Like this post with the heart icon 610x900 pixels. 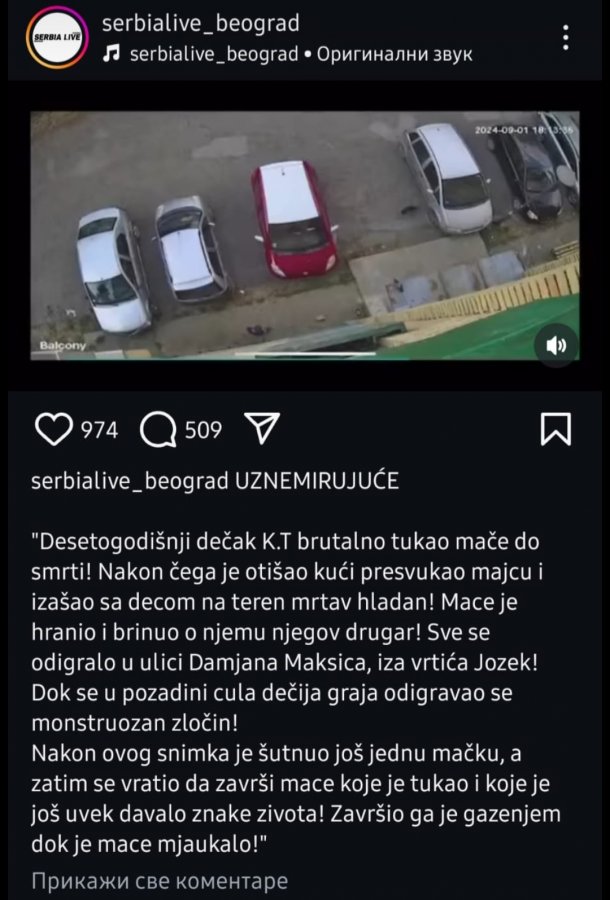click(50, 430)
